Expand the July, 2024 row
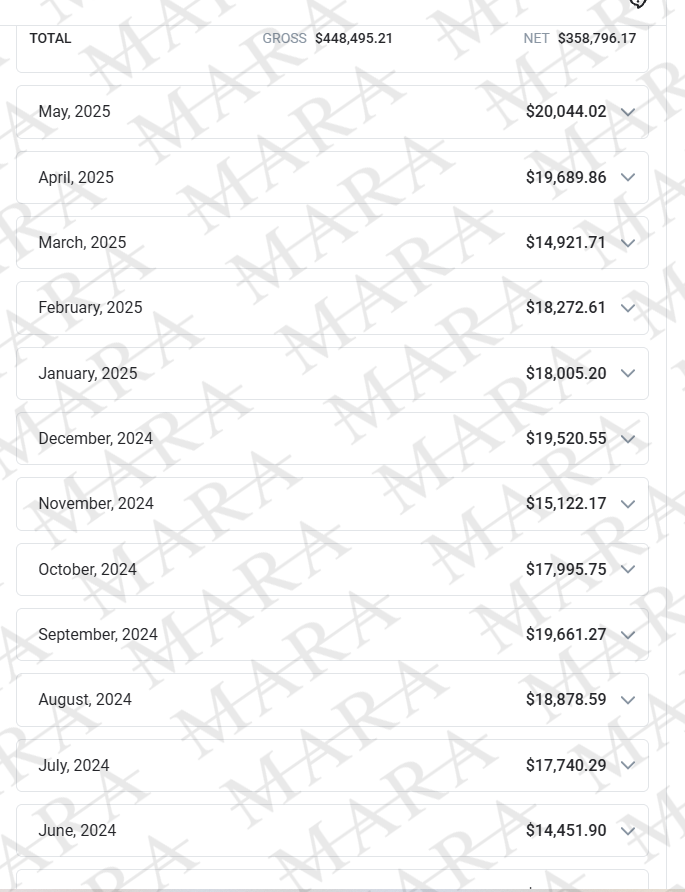685x892 pixels. pyautogui.click(x=628, y=765)
